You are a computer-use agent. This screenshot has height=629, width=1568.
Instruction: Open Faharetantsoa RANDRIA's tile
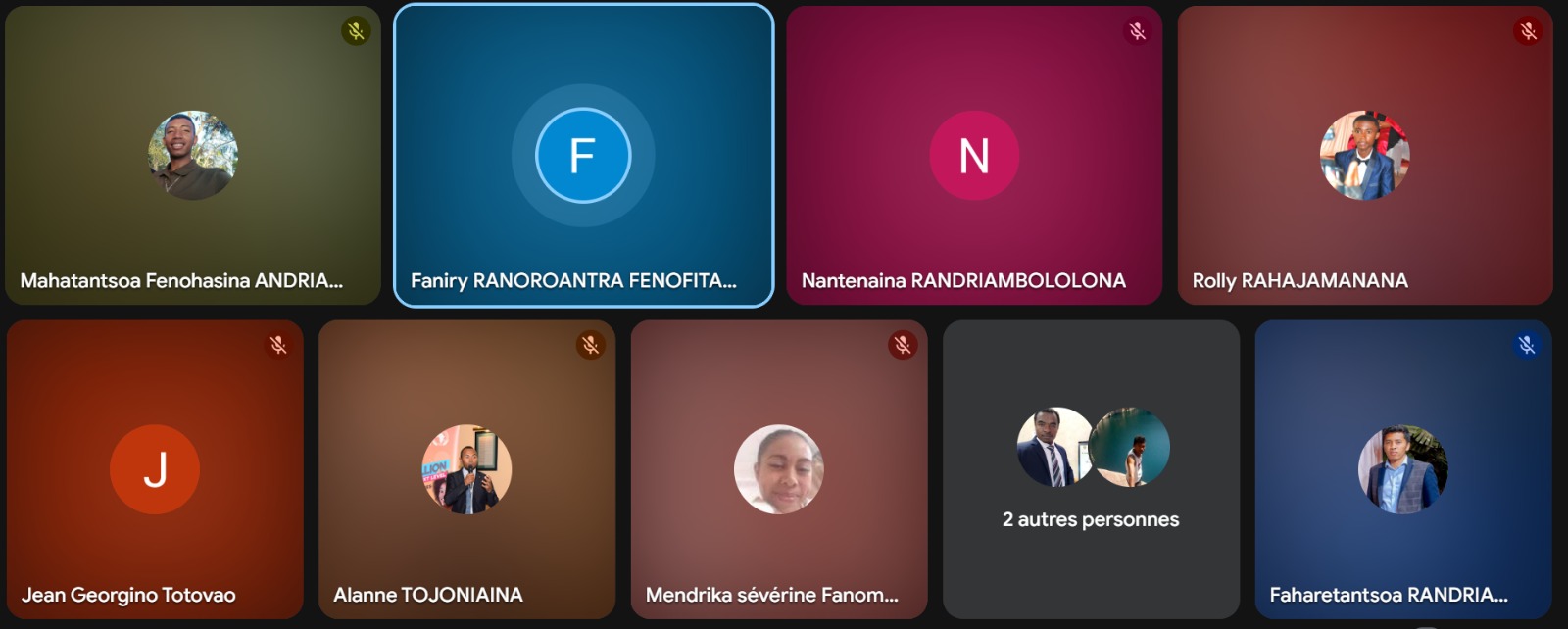1402,469
